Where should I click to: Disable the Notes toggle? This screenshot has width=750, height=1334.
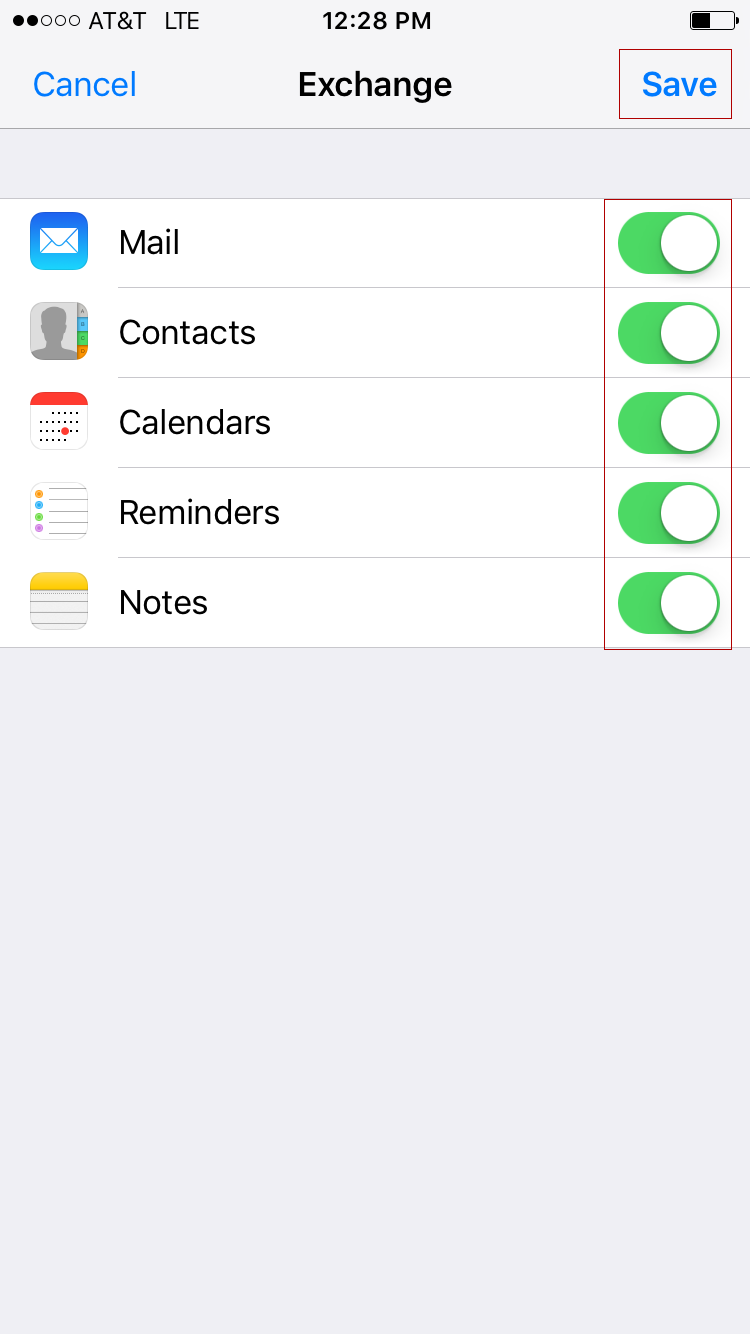click(669, 603)
